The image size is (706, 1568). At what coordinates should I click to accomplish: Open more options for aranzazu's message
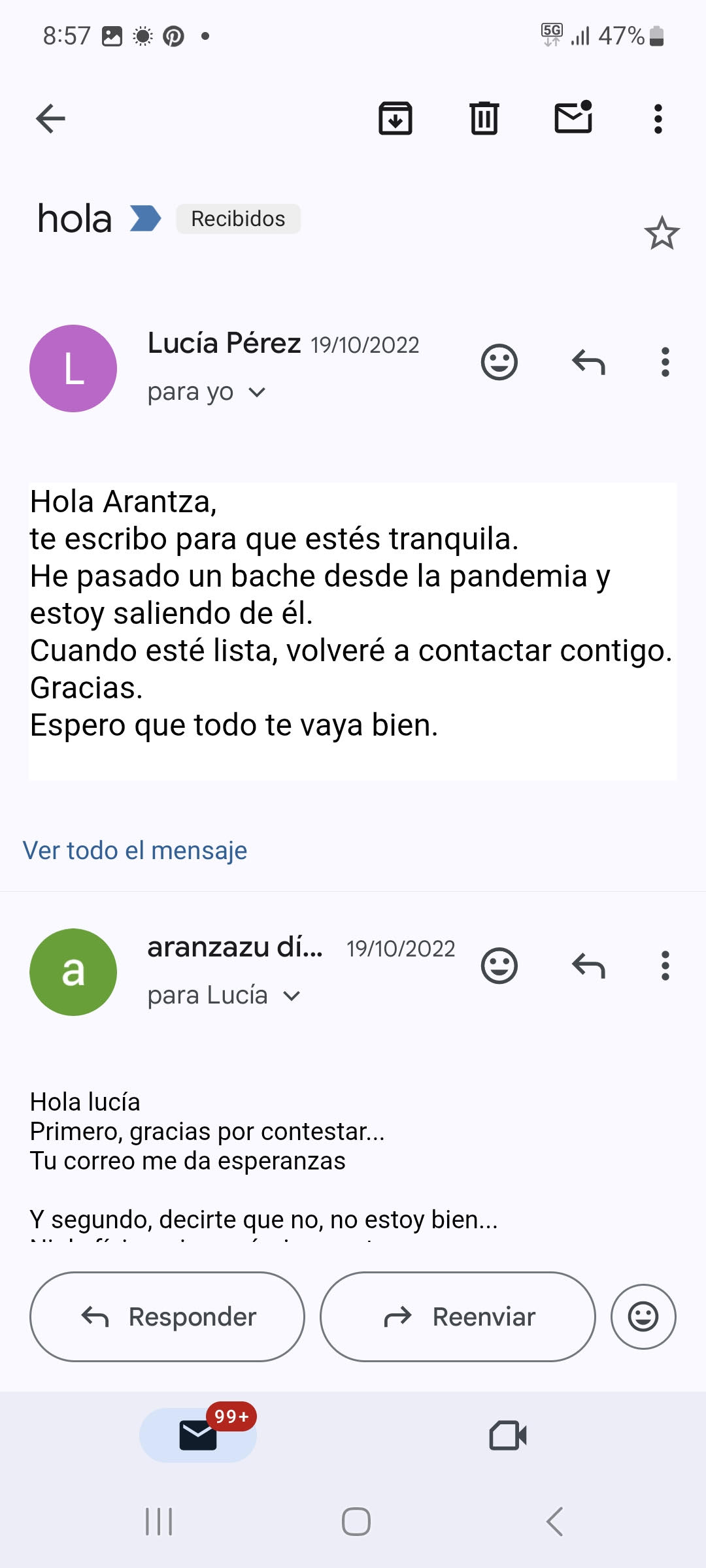tap(665, 966)
